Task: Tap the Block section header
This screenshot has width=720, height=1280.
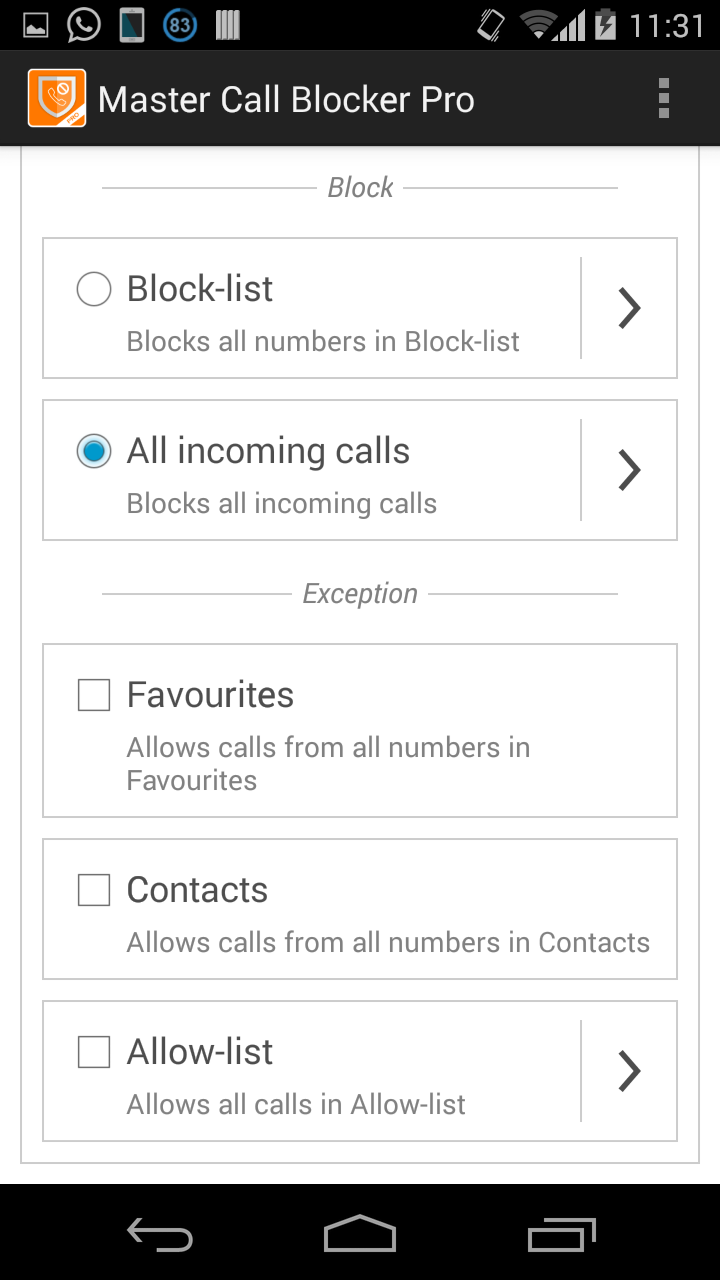Action: coord(360,187)
